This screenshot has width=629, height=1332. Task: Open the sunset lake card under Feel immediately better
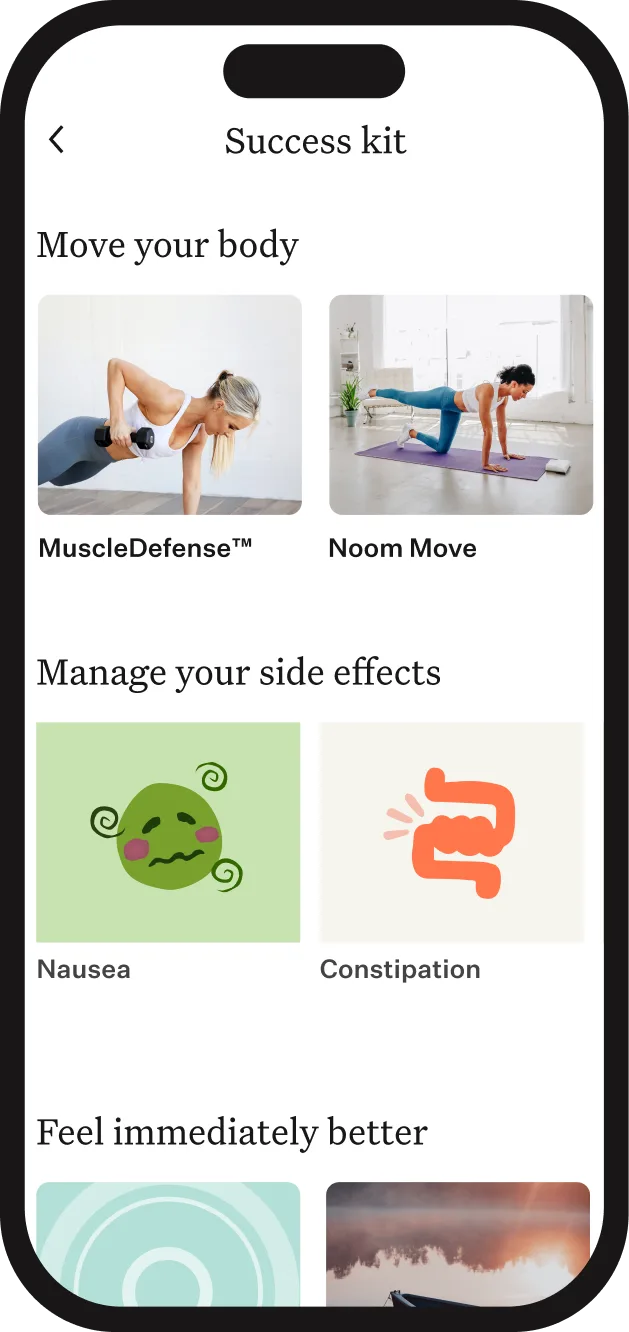pyautogui.click(x=458, y=1243)
